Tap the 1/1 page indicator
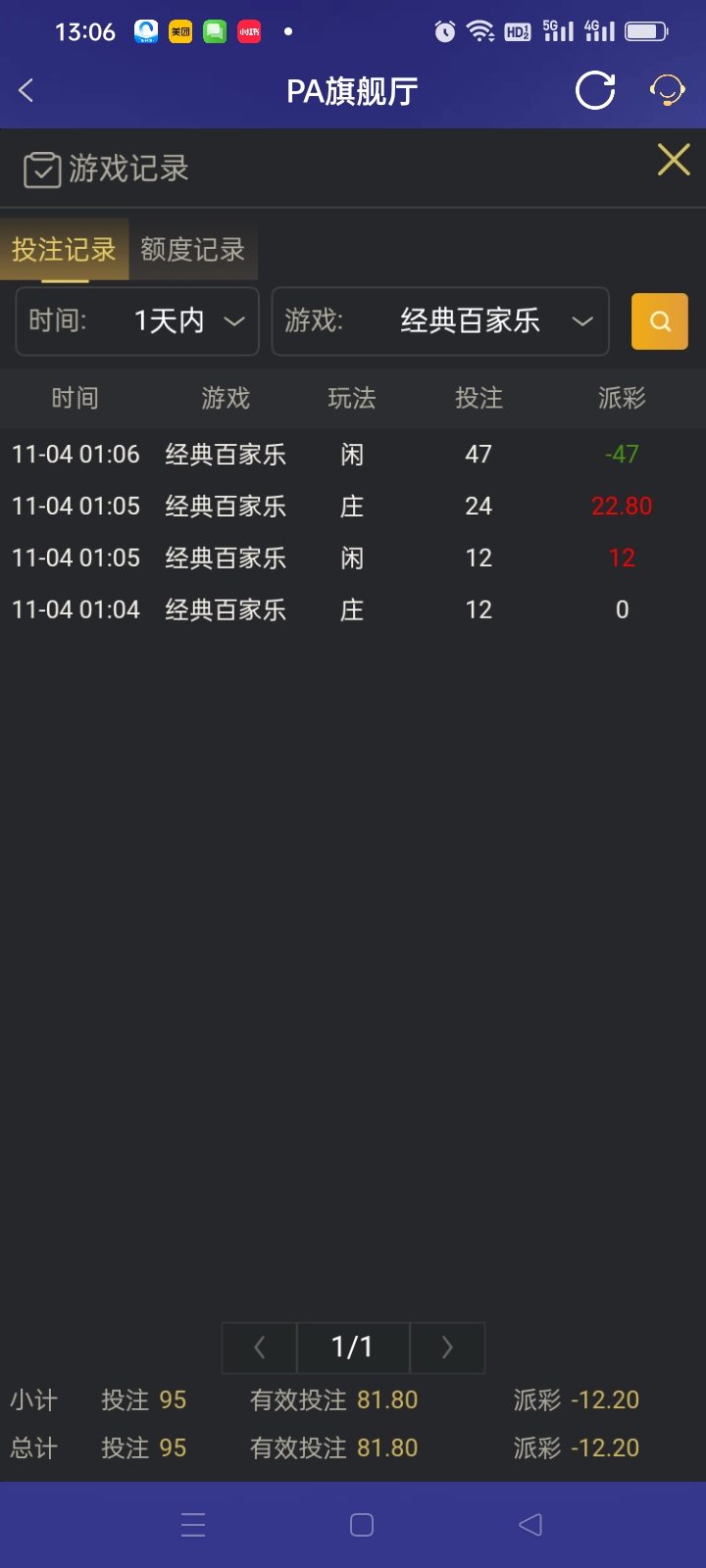This screenshot has width=706, height=1568. (x=352, y=1347)
